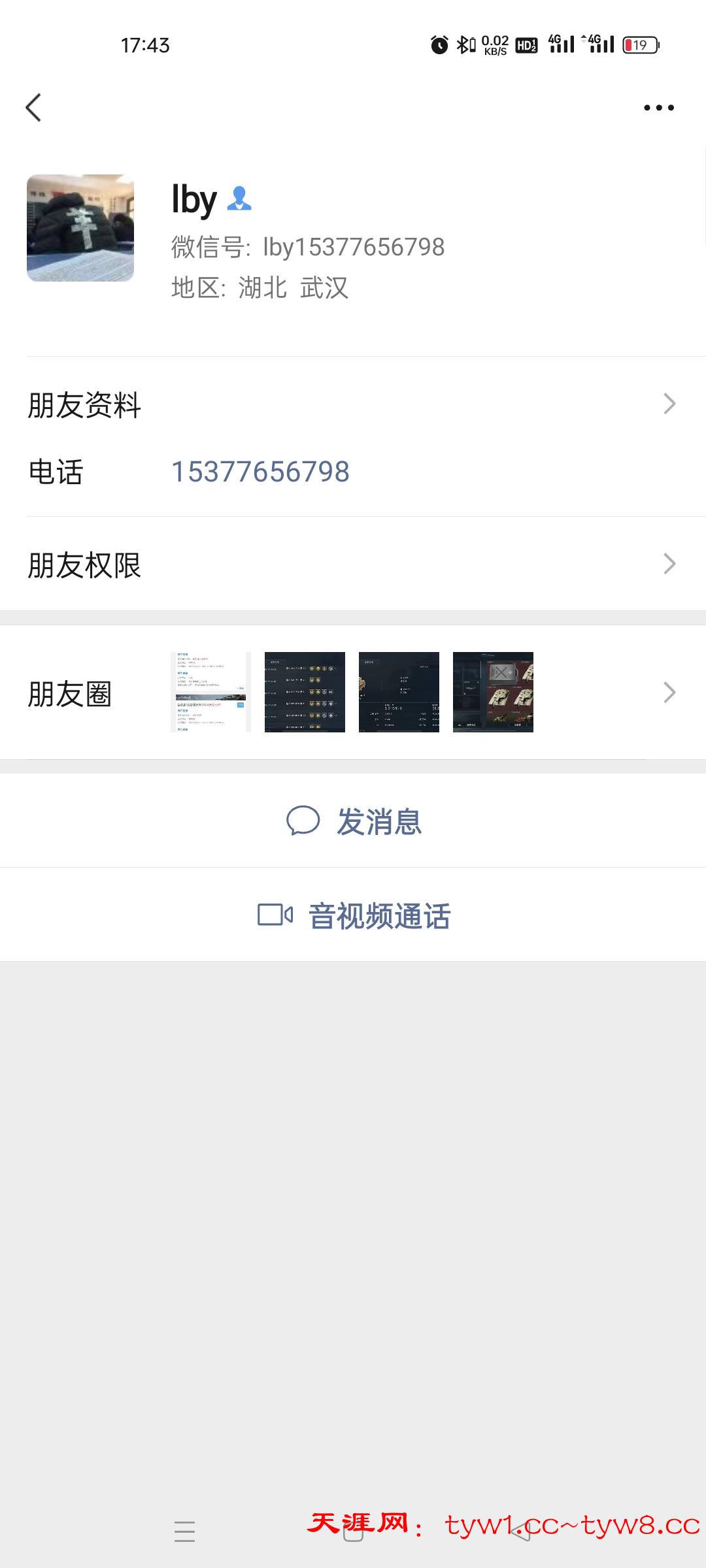Open the system recent apps menu

click(x=184, y=1531)
